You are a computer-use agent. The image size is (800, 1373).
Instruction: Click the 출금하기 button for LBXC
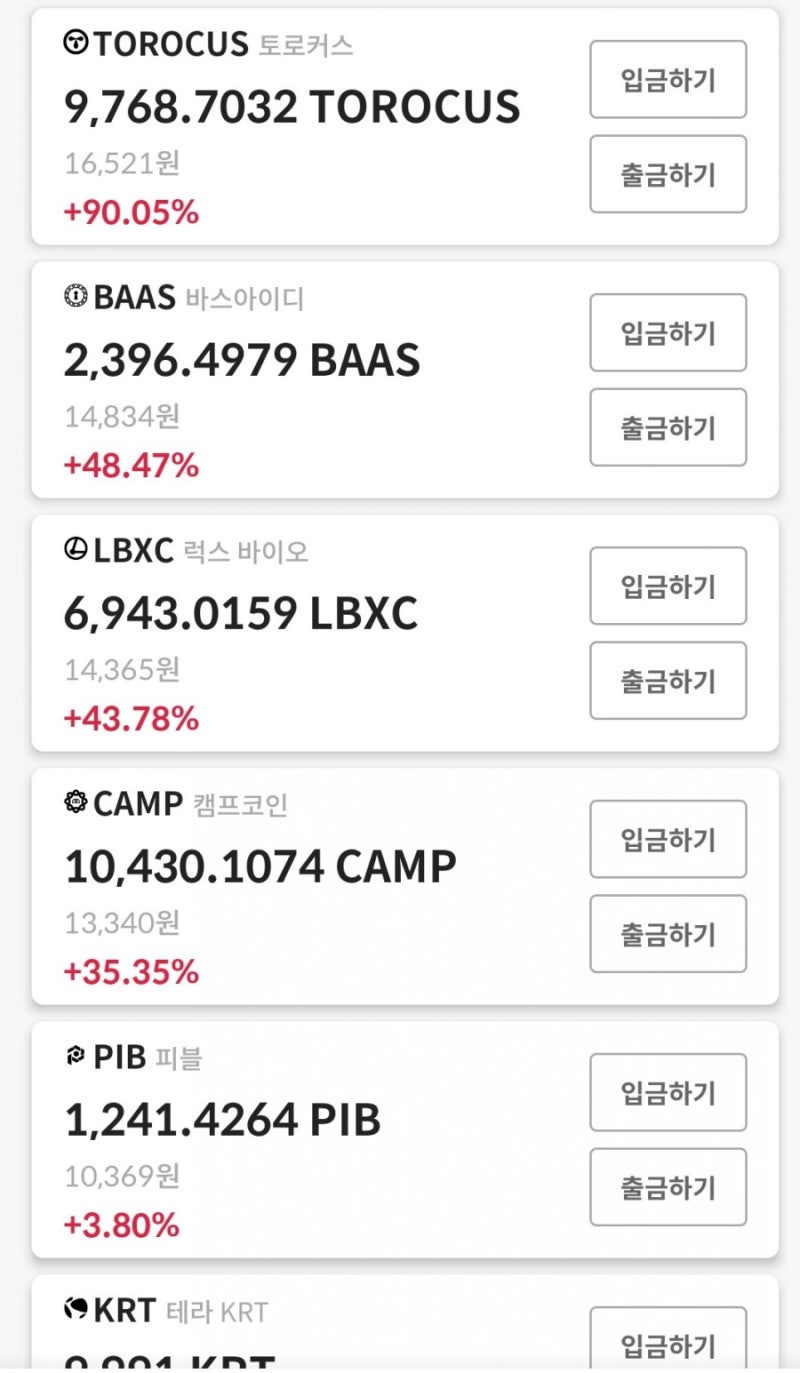pos(668,681)
